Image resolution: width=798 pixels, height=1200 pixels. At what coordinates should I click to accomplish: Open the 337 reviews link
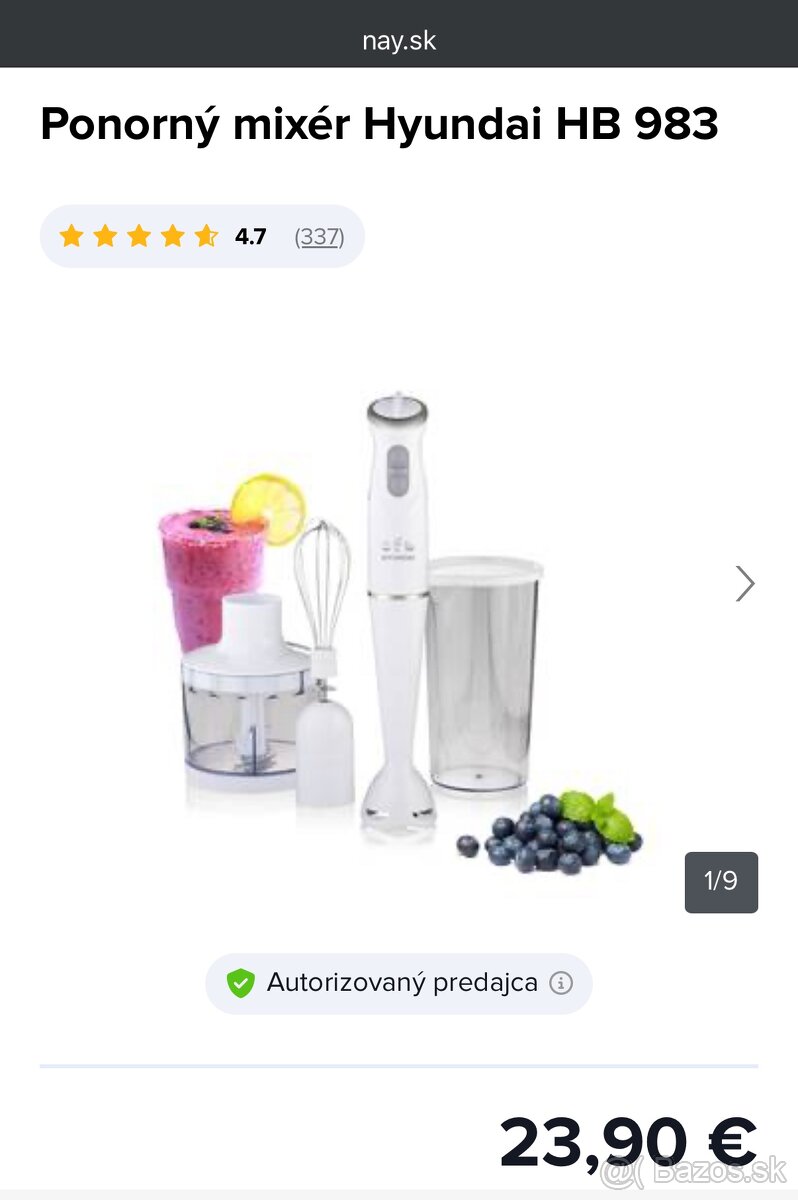pyautogui.click(x=319, y=237)
